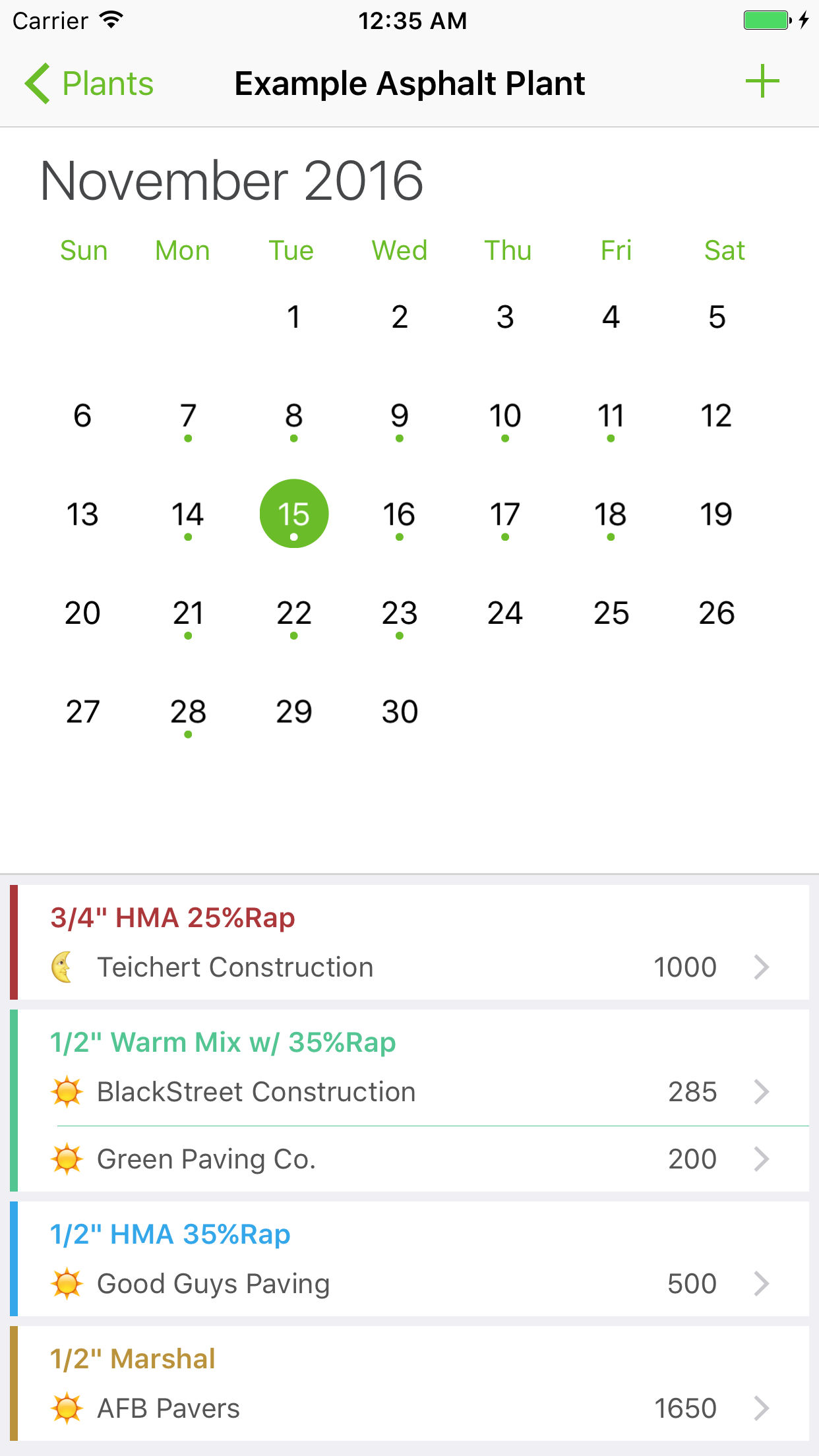This screenshot has height=1456, width=819.
Task: Add a new entry with plus icon
Action: tap(762, 82)
